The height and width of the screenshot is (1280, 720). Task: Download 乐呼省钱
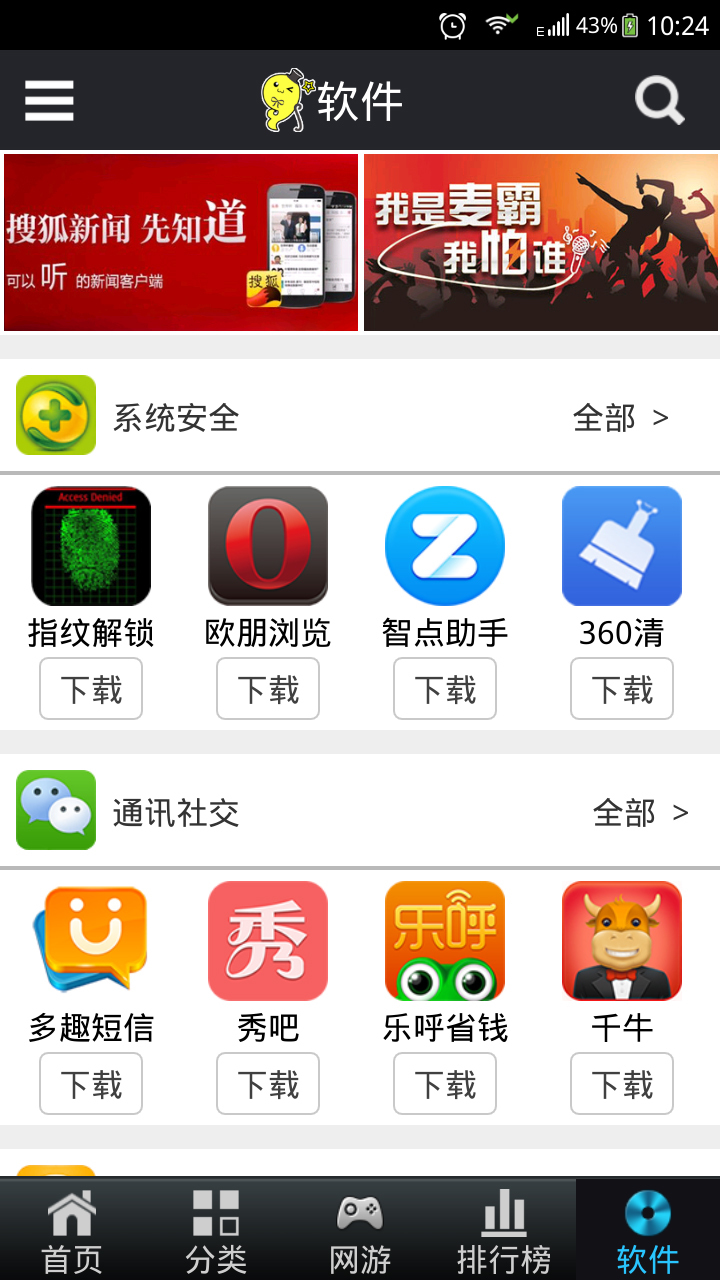(x=445, y=1084)
